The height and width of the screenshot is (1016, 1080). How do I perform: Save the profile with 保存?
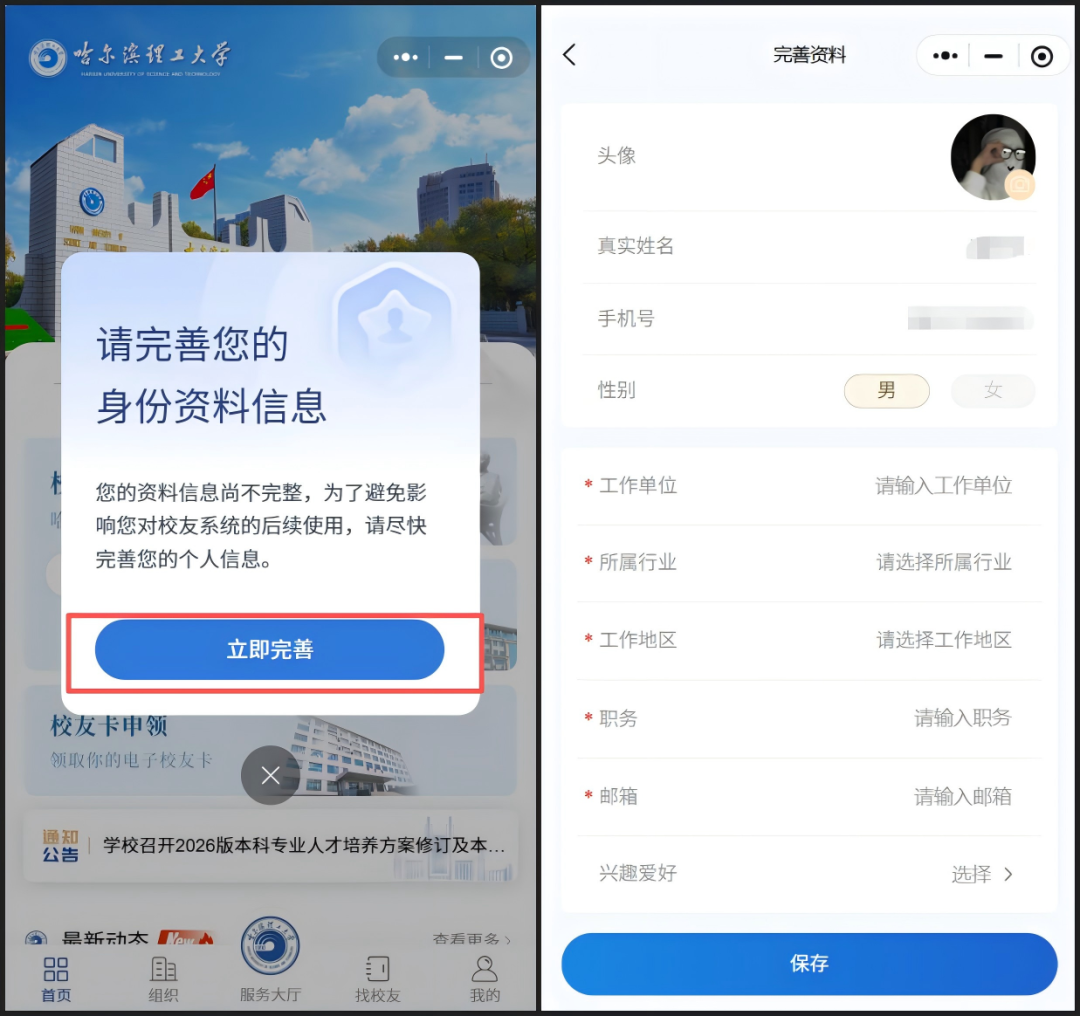click(809, 964)
